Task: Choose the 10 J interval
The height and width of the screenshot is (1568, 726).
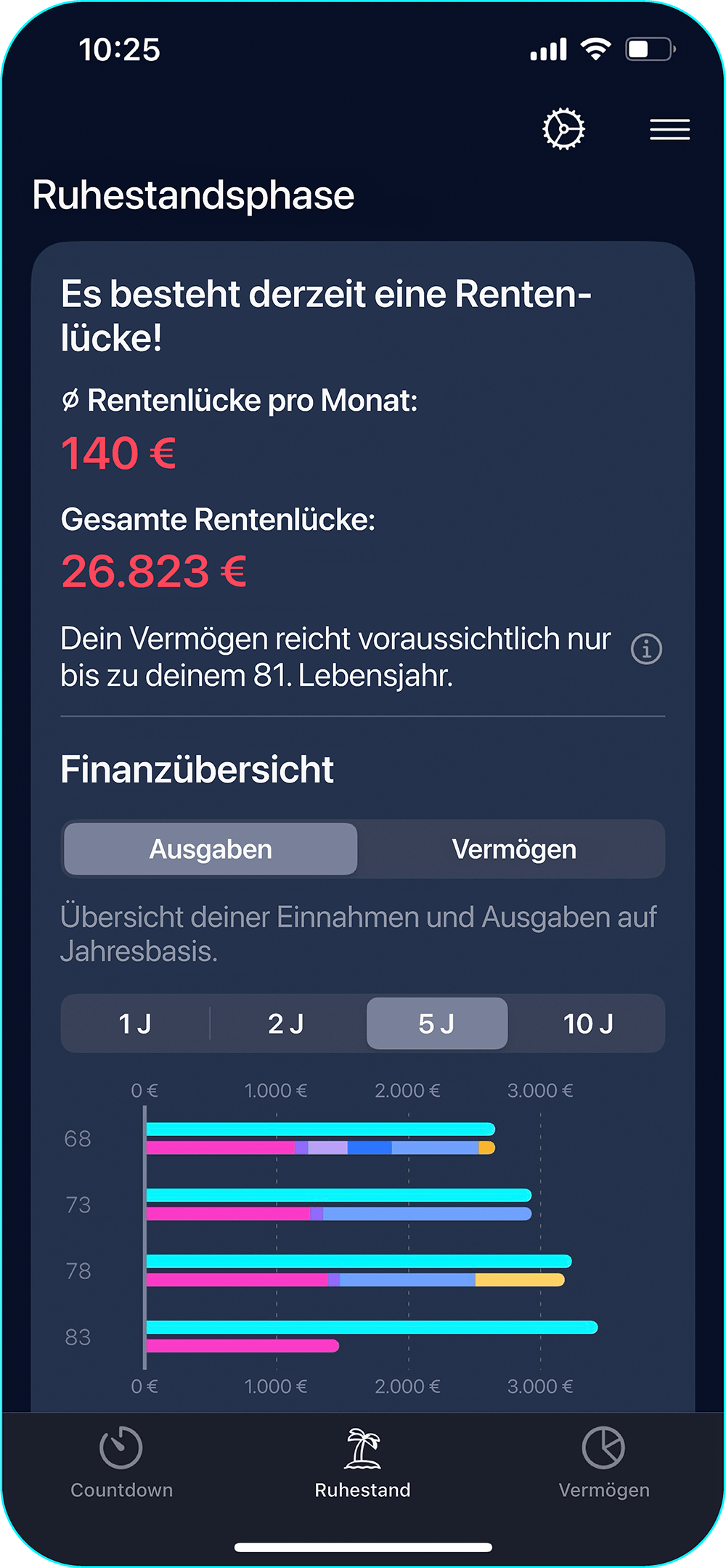Action: click(588, 1024)
